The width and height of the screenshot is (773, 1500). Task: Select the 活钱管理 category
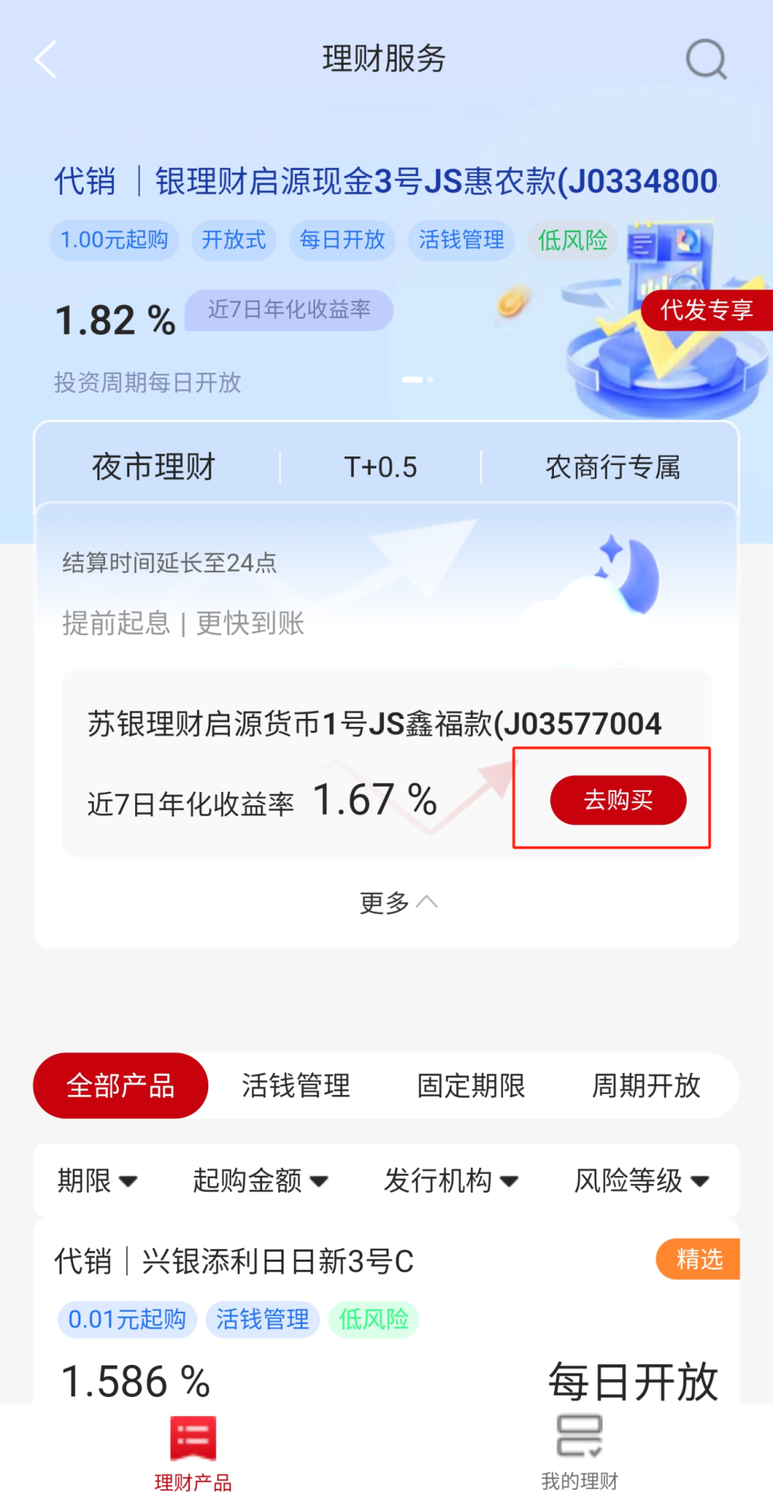(x=296, y=1085)
